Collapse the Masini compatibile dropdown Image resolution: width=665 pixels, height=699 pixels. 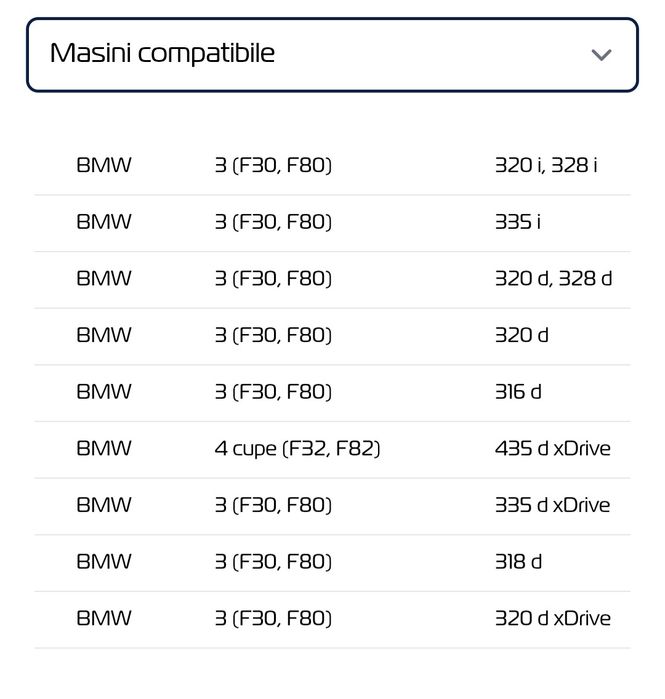(600, 55)
